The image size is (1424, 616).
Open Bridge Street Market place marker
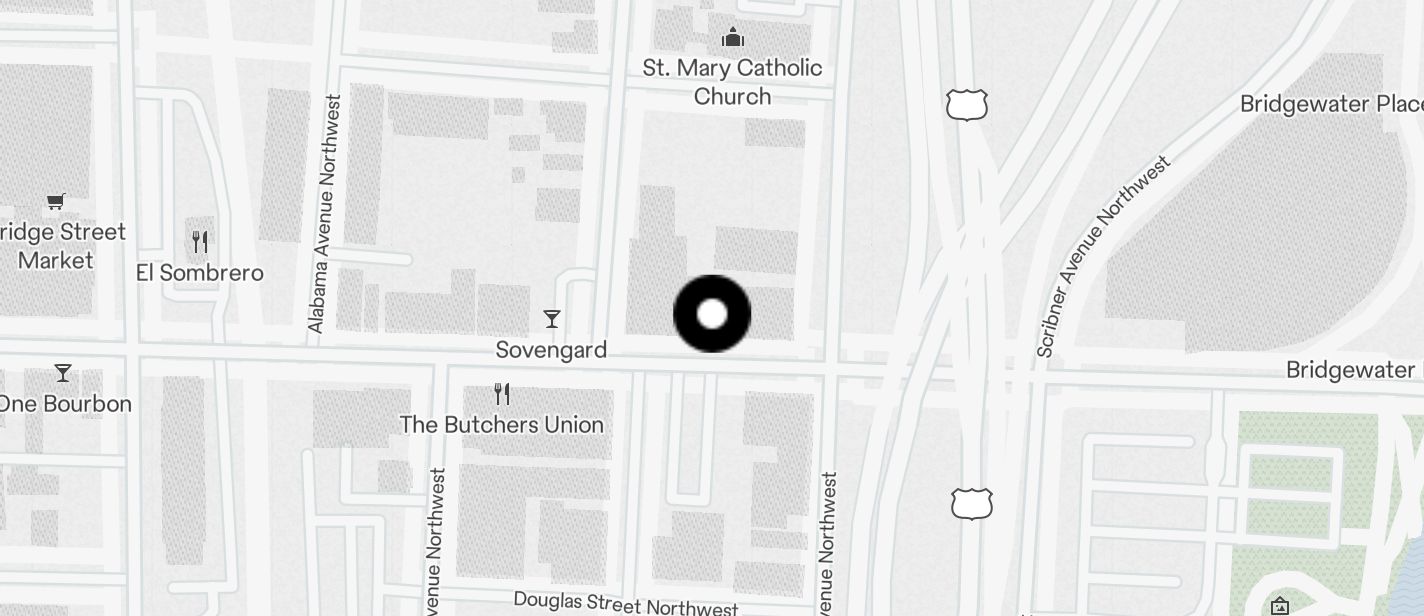56,202
